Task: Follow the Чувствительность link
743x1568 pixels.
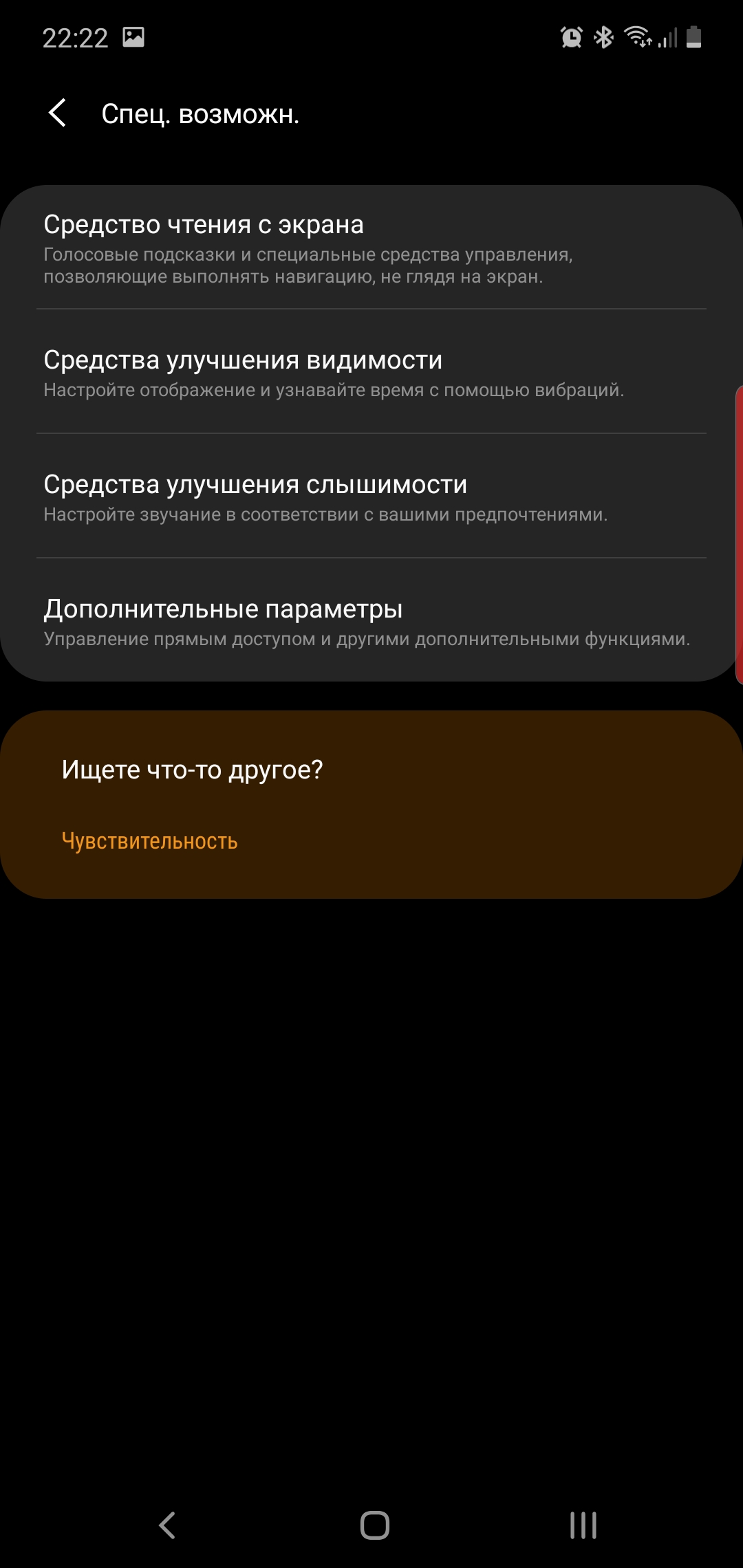Action: click(150, 841)
